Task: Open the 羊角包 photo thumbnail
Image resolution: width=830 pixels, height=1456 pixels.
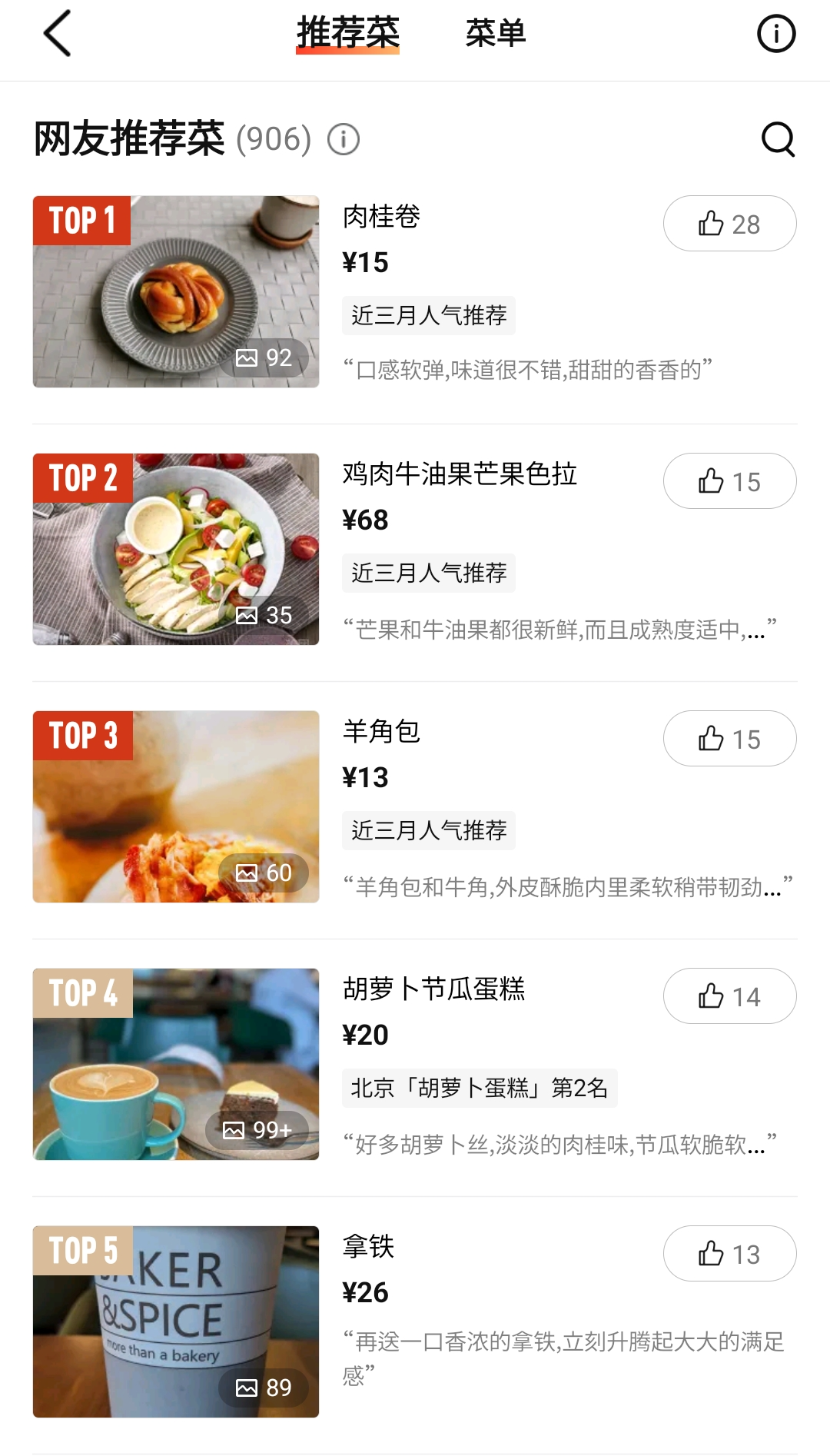Action: [176, 807]
